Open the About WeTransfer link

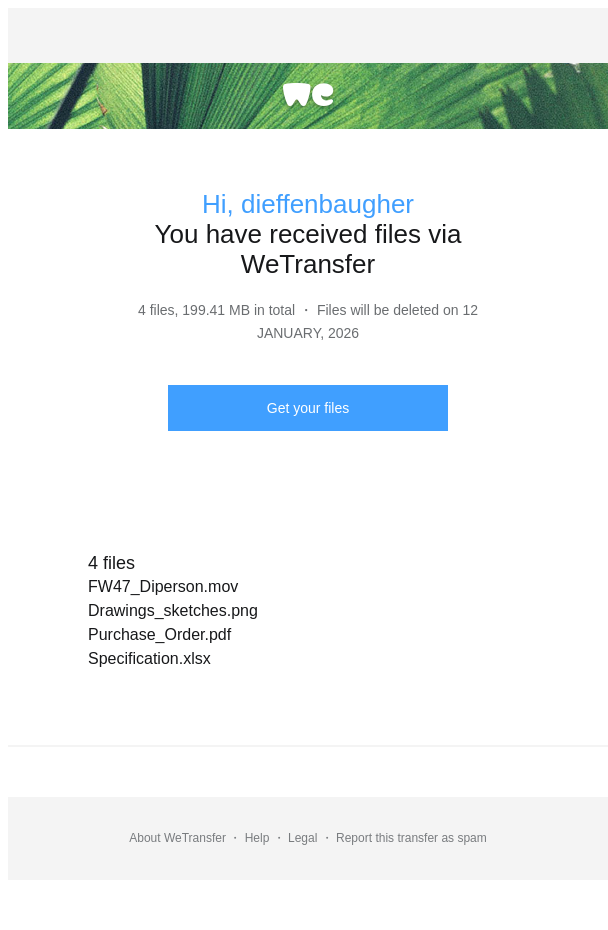coord(177,838)
